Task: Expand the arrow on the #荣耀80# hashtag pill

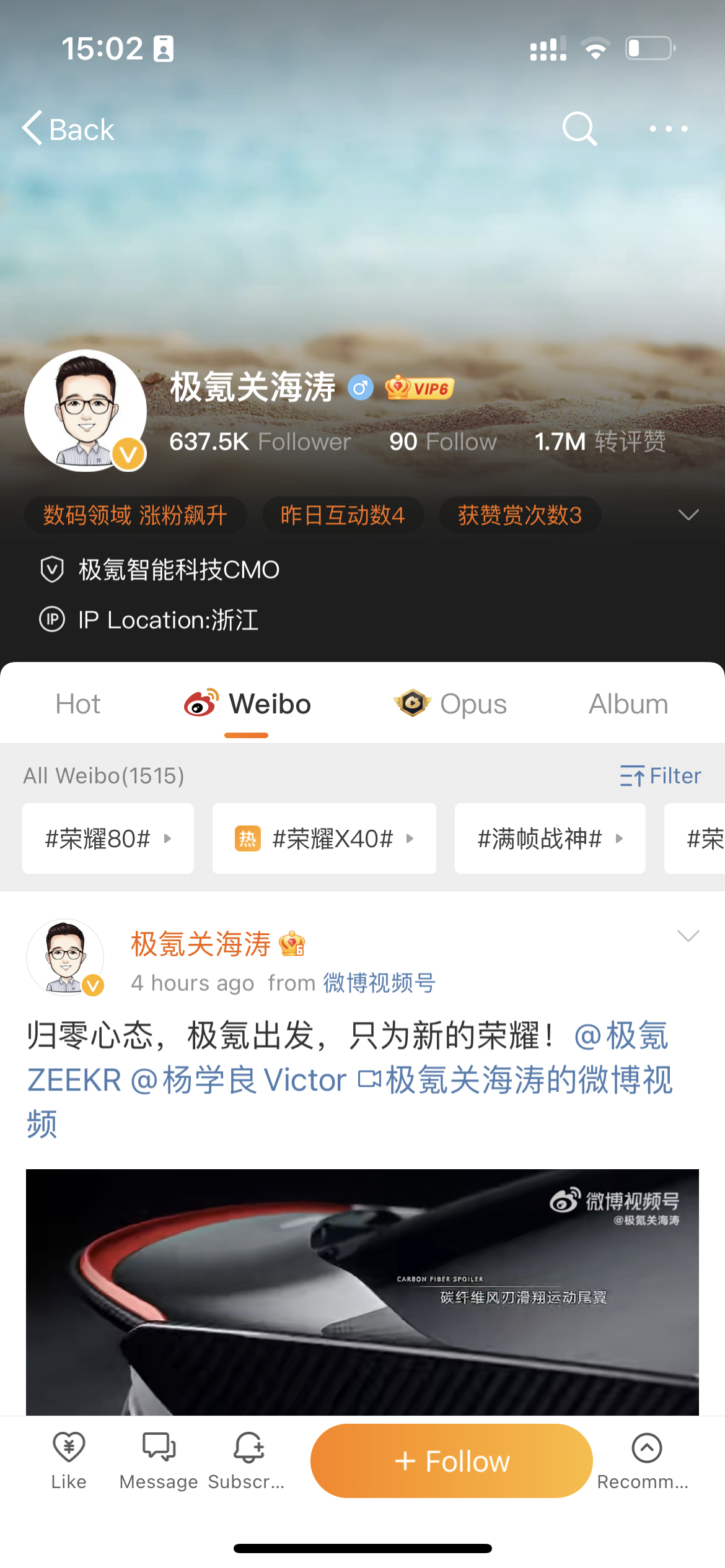Action: (167, 838)
